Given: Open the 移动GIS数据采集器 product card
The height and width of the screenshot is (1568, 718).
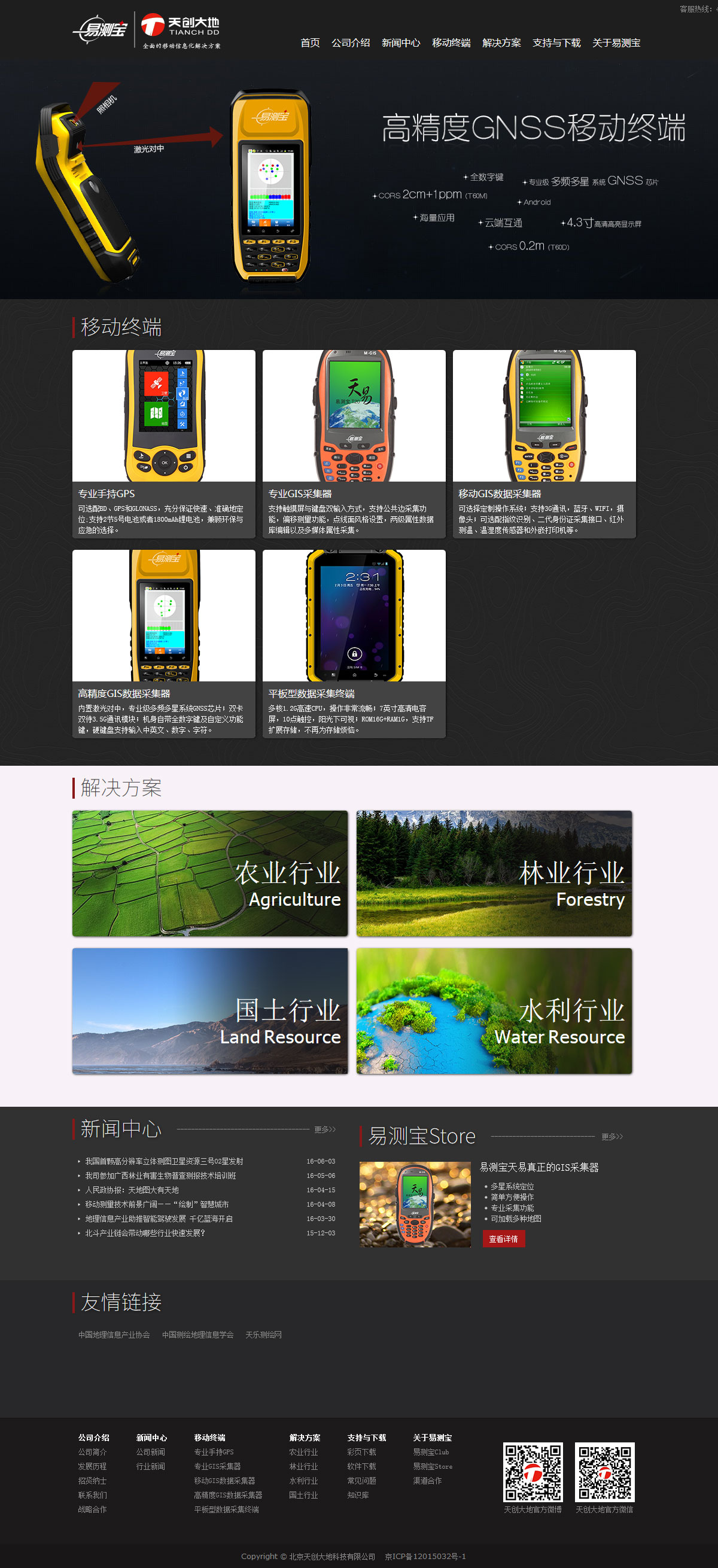Looking at the screenshot, I should point(544,443).
